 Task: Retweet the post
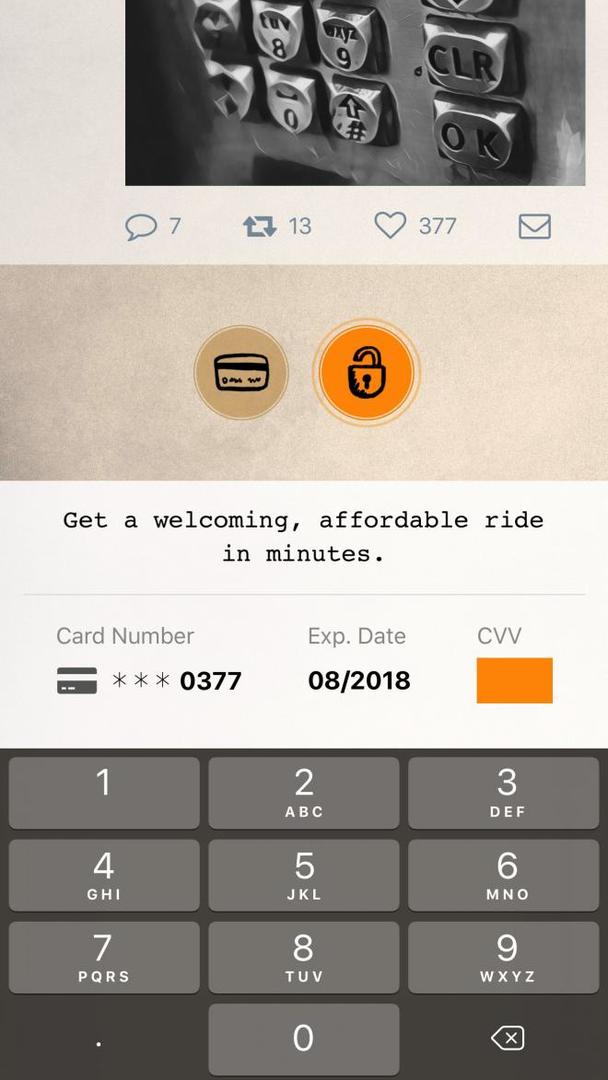(x=261, y=227)
